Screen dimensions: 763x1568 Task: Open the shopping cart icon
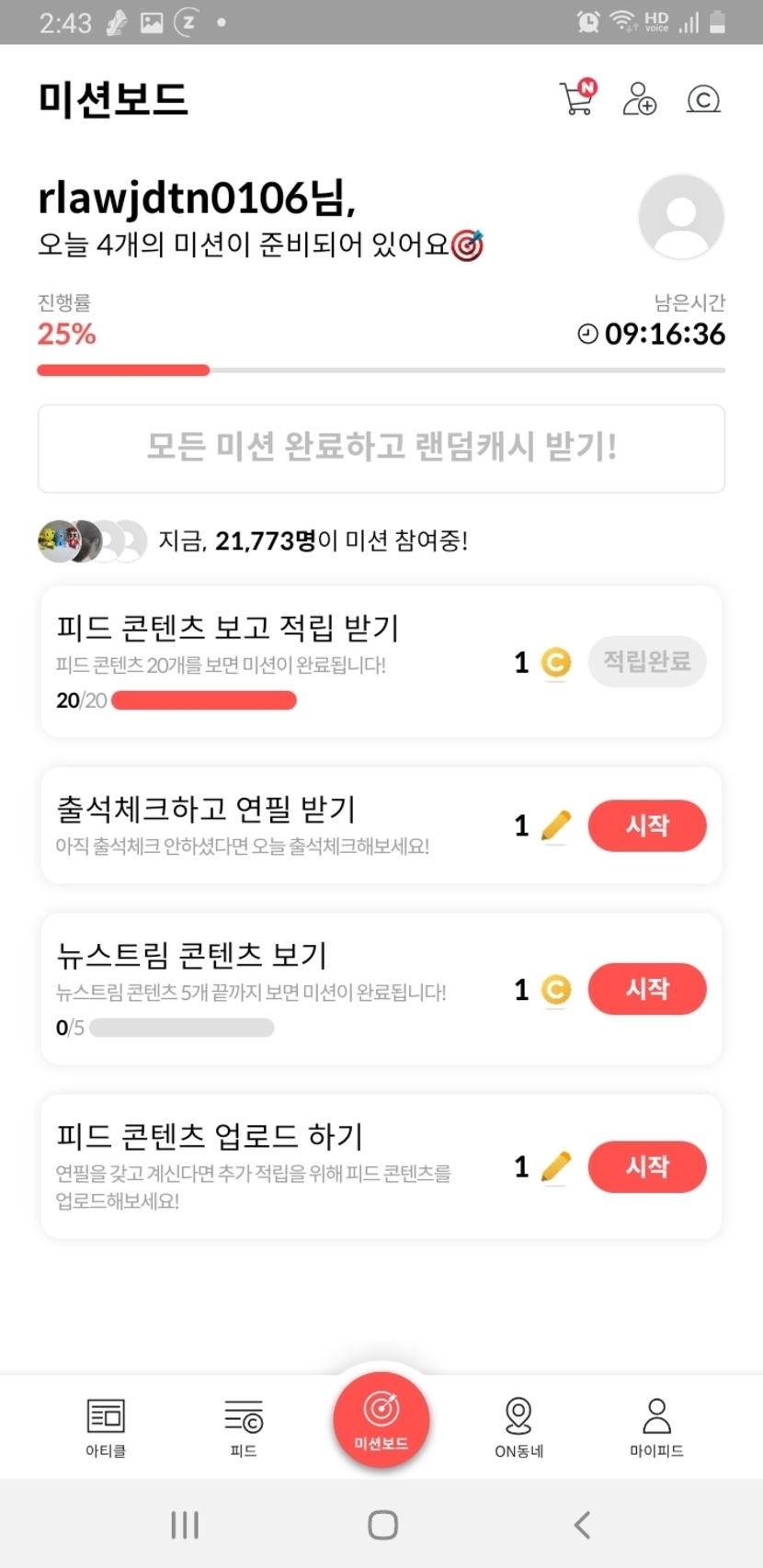577,98
